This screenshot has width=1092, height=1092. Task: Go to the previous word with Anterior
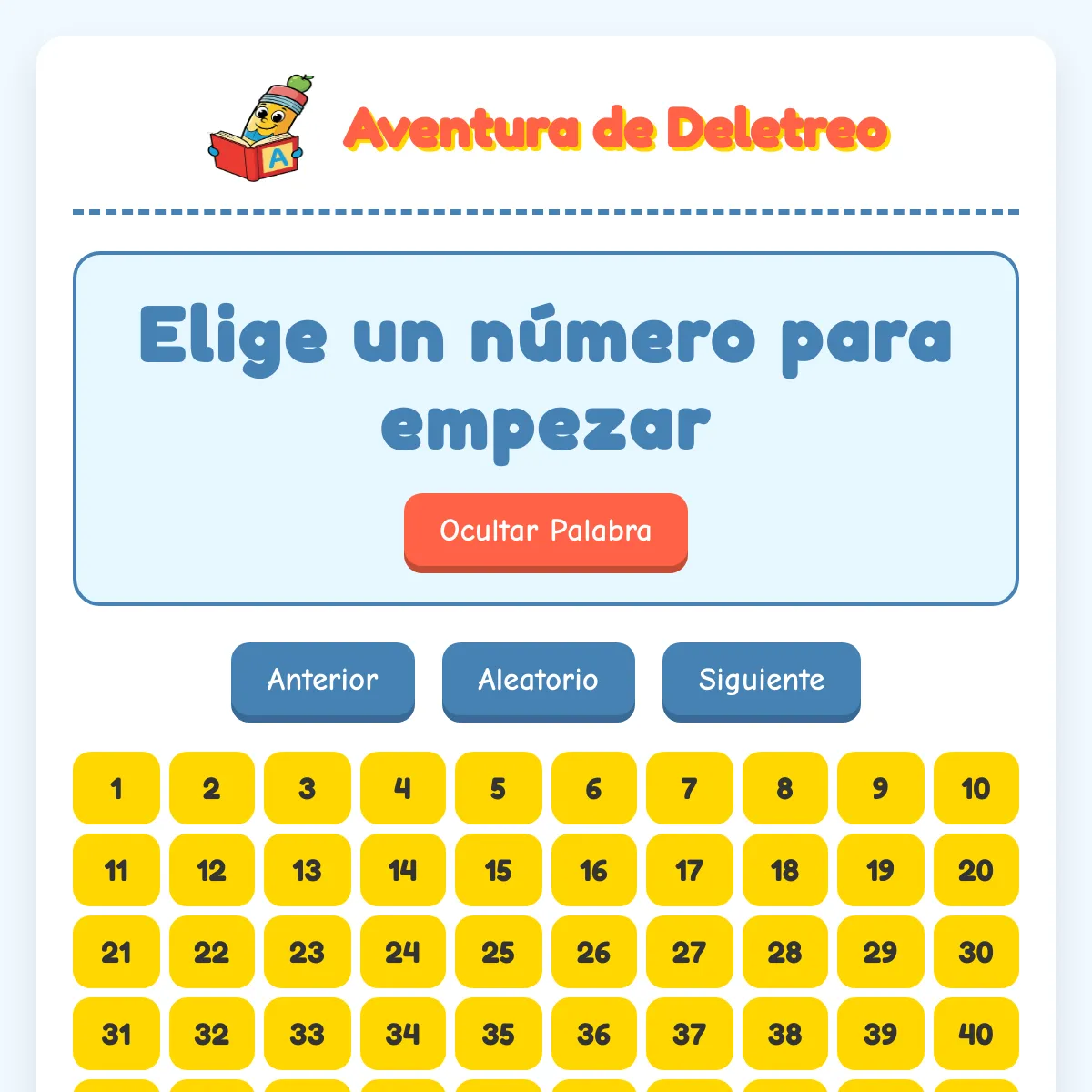(x=322, y=681)
